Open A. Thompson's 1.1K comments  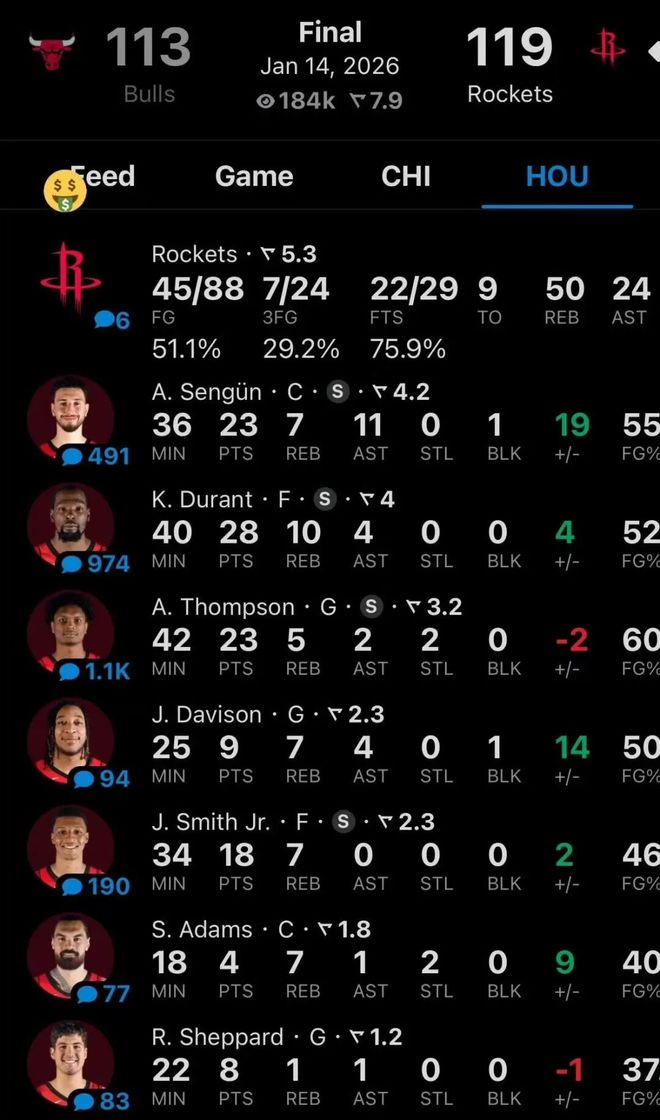[x=96, y=671]
